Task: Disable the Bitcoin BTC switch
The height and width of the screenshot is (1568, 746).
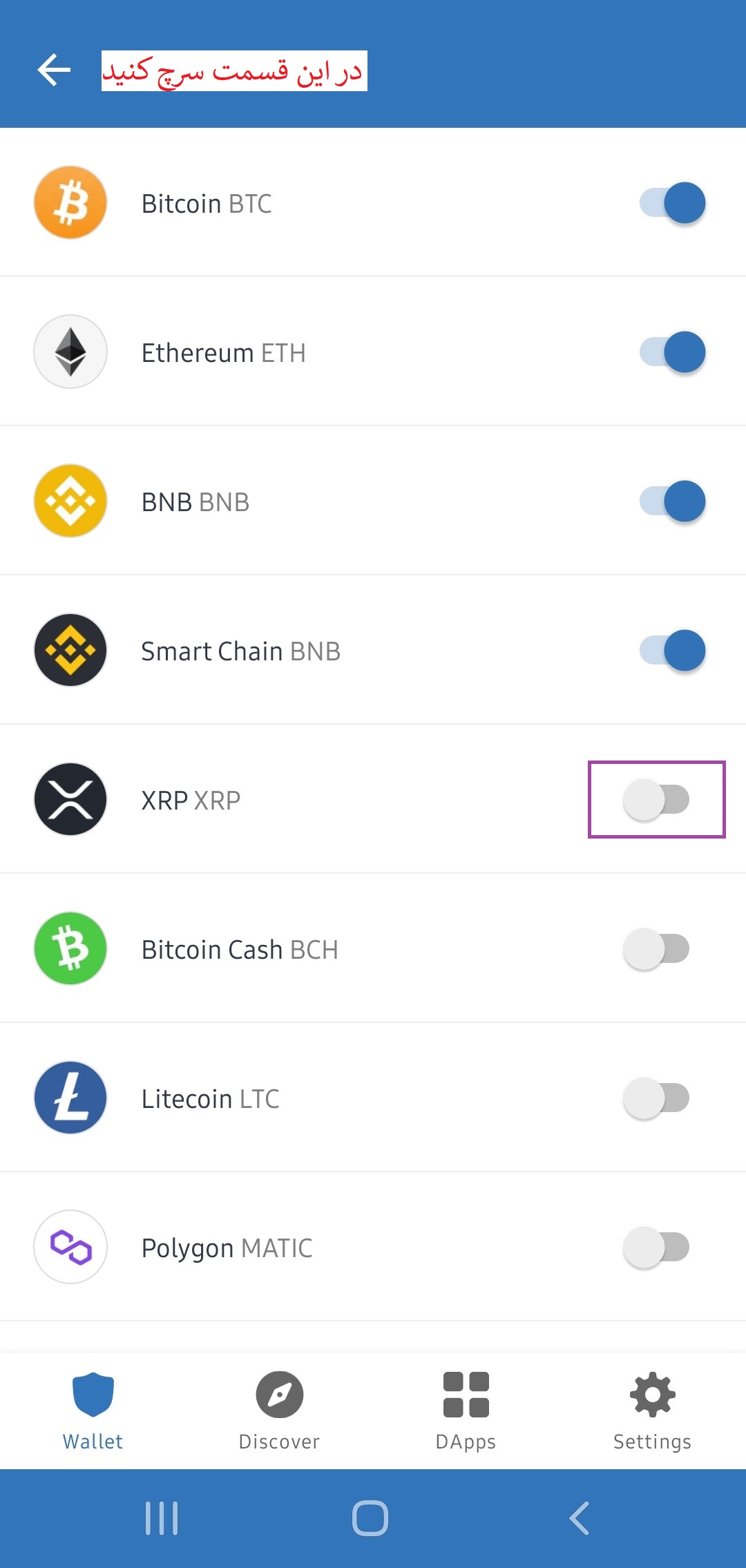Action: click(x=672, y=203)
